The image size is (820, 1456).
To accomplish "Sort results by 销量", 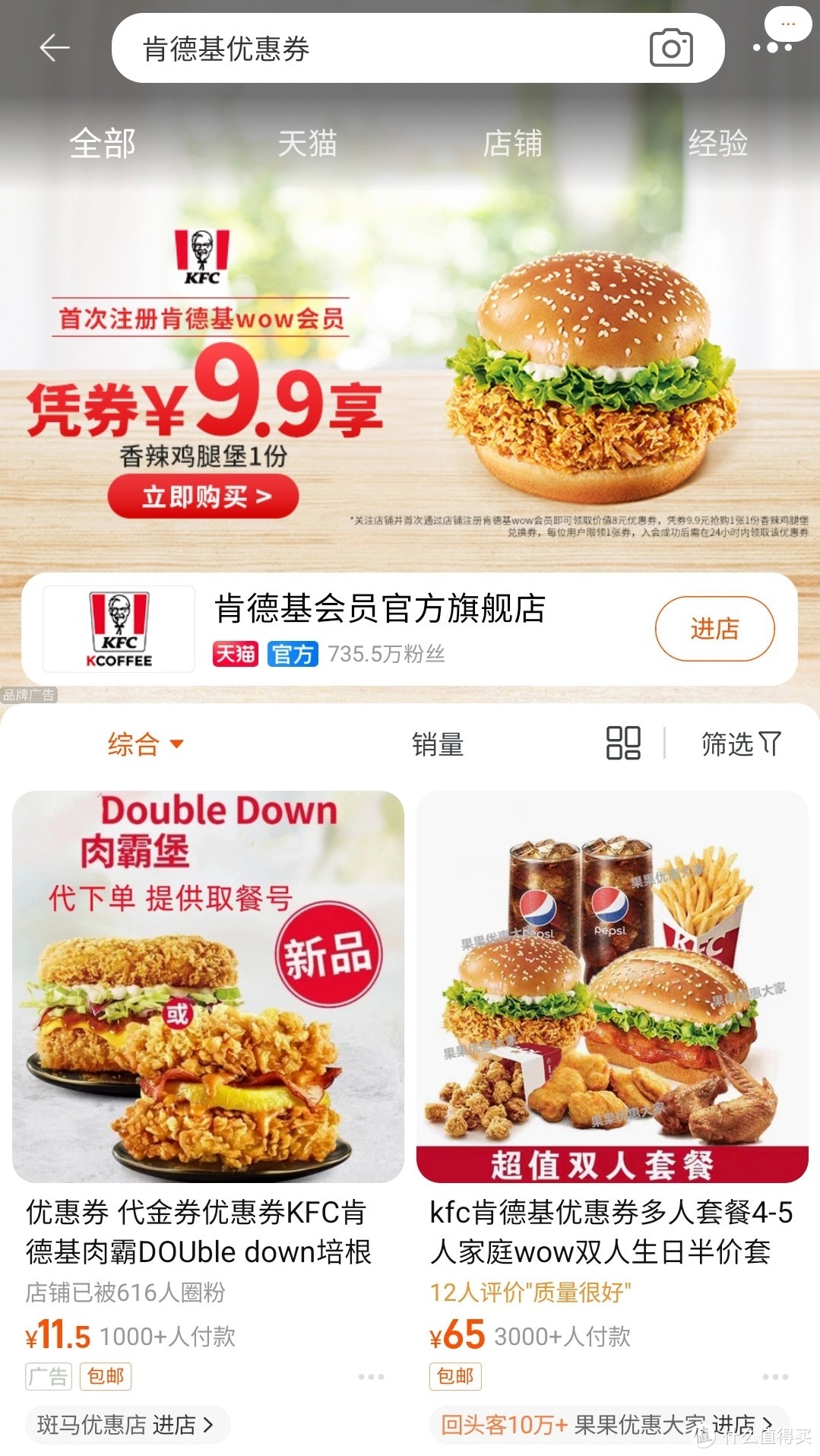I will coord(438,744).
